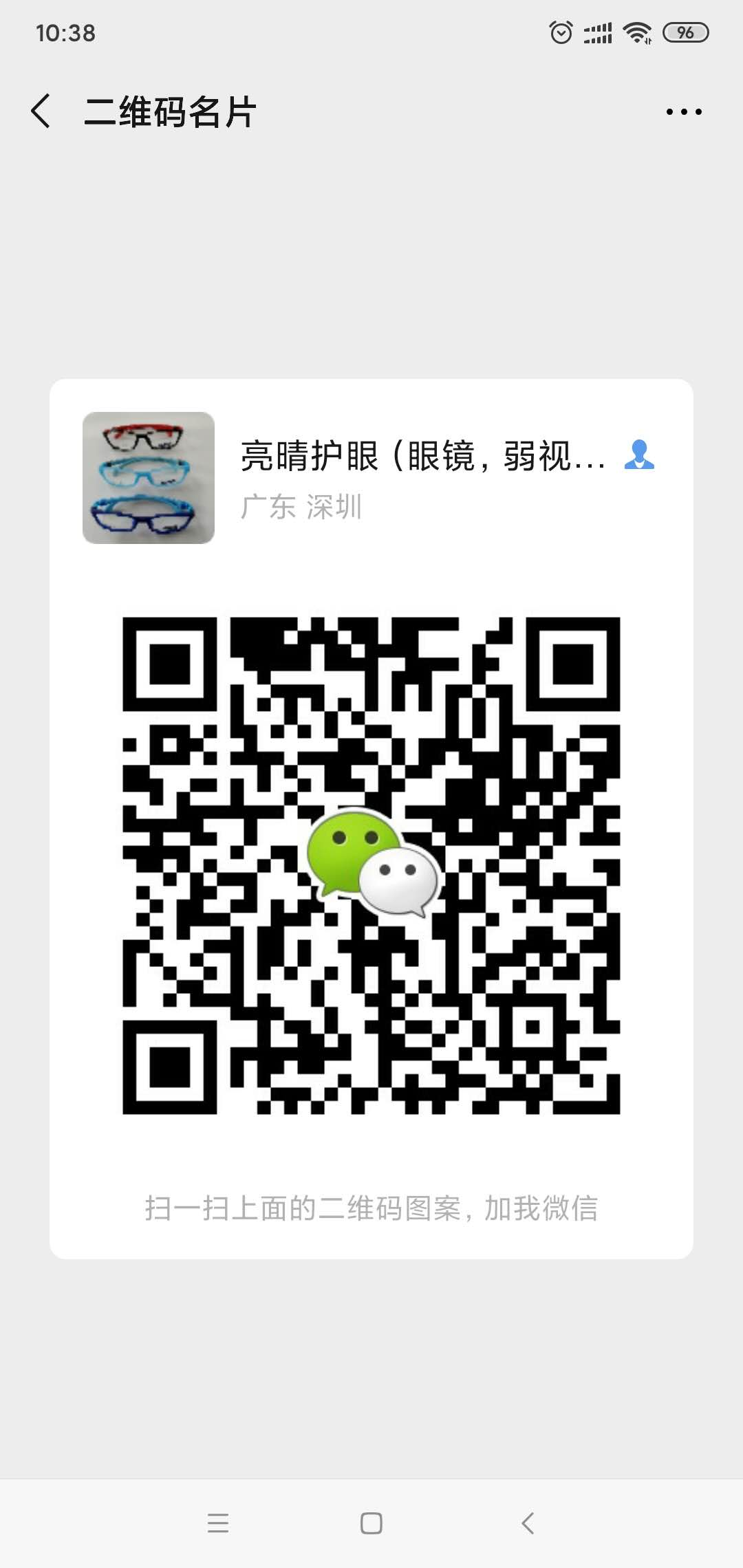Open the system recent apps menu
Screen dimensions: 743x1568
pyautogui.click(x=218, y=1523)
